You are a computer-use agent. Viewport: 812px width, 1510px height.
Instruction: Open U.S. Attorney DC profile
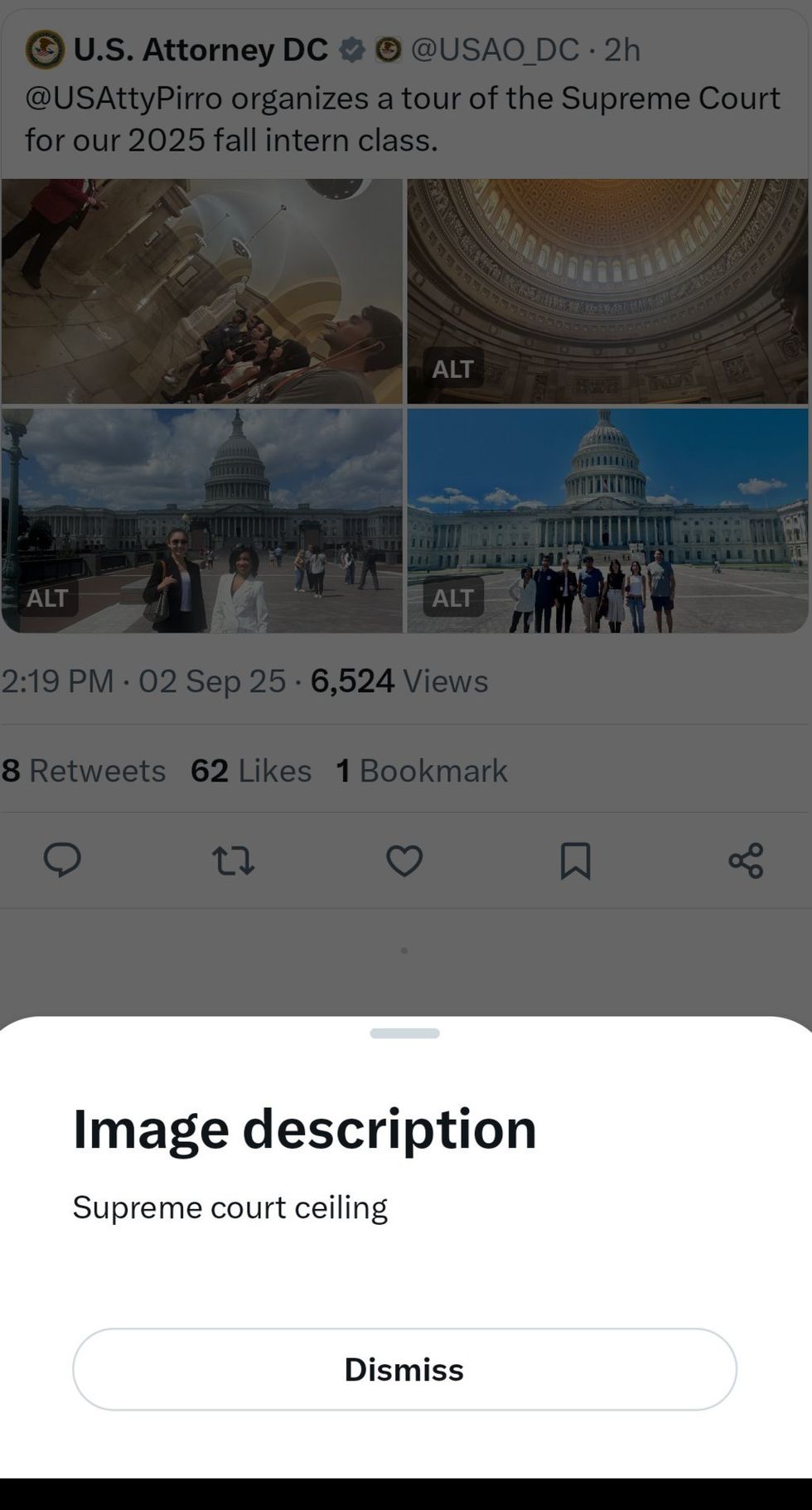[201, 50]
